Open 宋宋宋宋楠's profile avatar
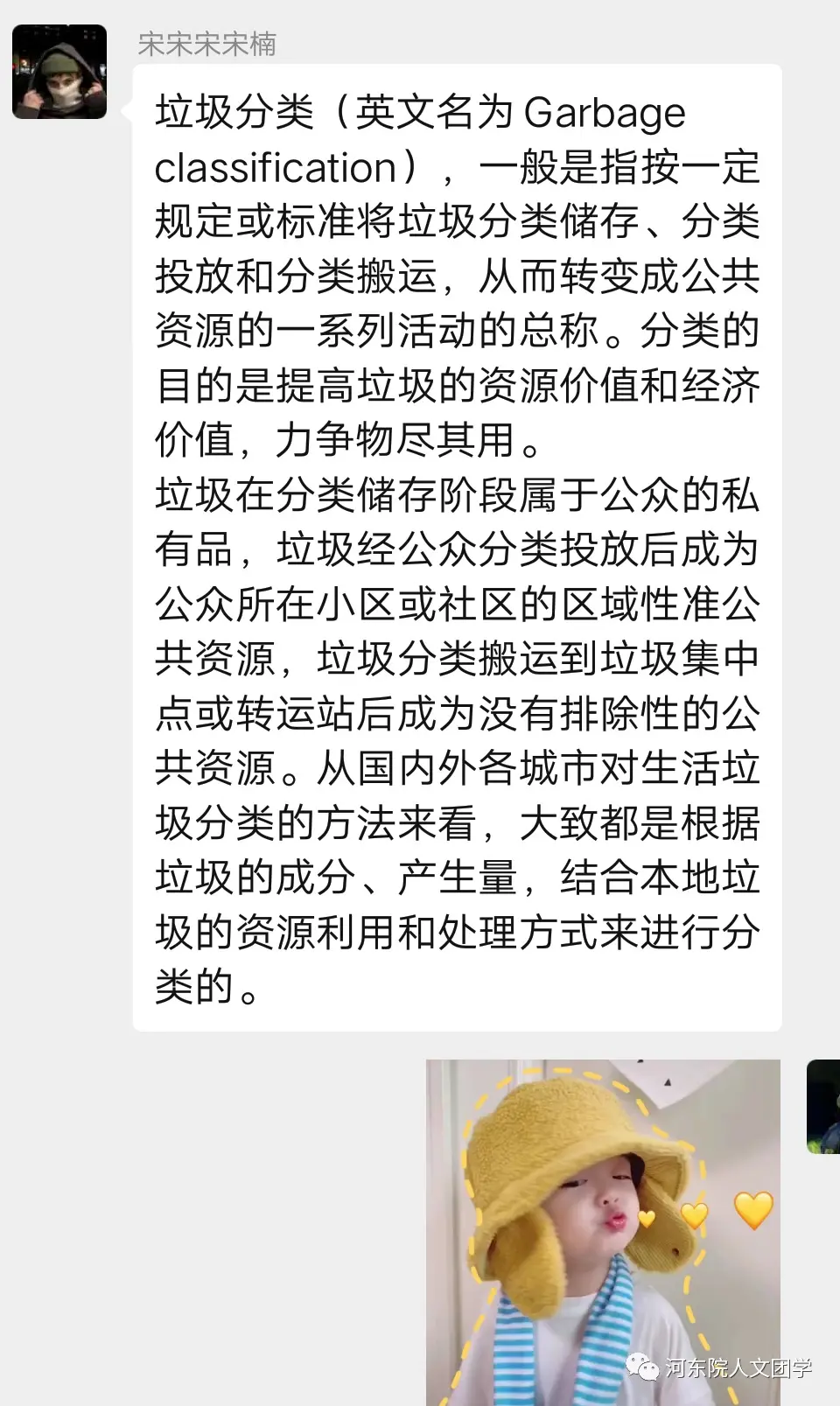840x1406 pixels. pos(59,72)
